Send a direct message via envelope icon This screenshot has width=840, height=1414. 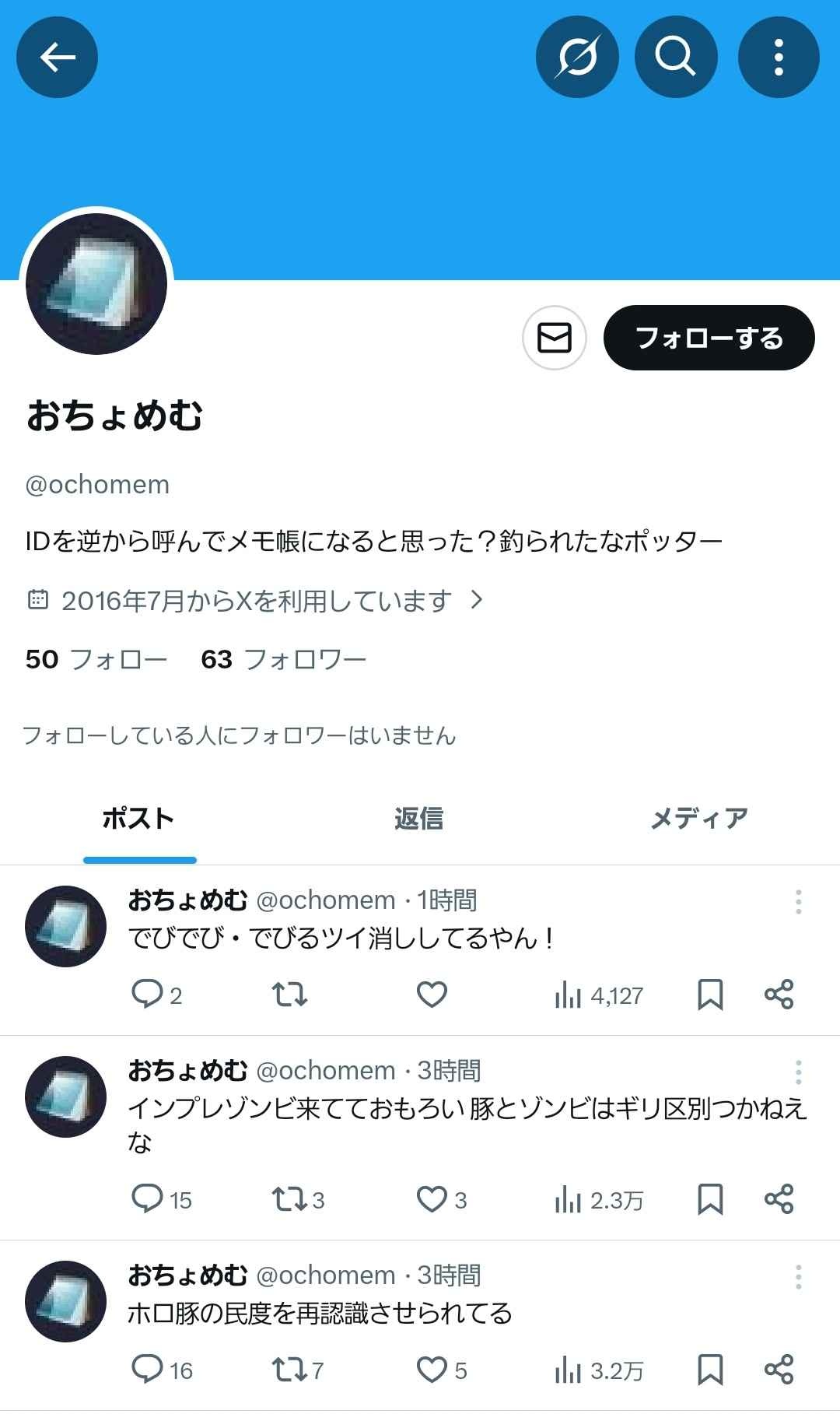(x=554, y=338)
